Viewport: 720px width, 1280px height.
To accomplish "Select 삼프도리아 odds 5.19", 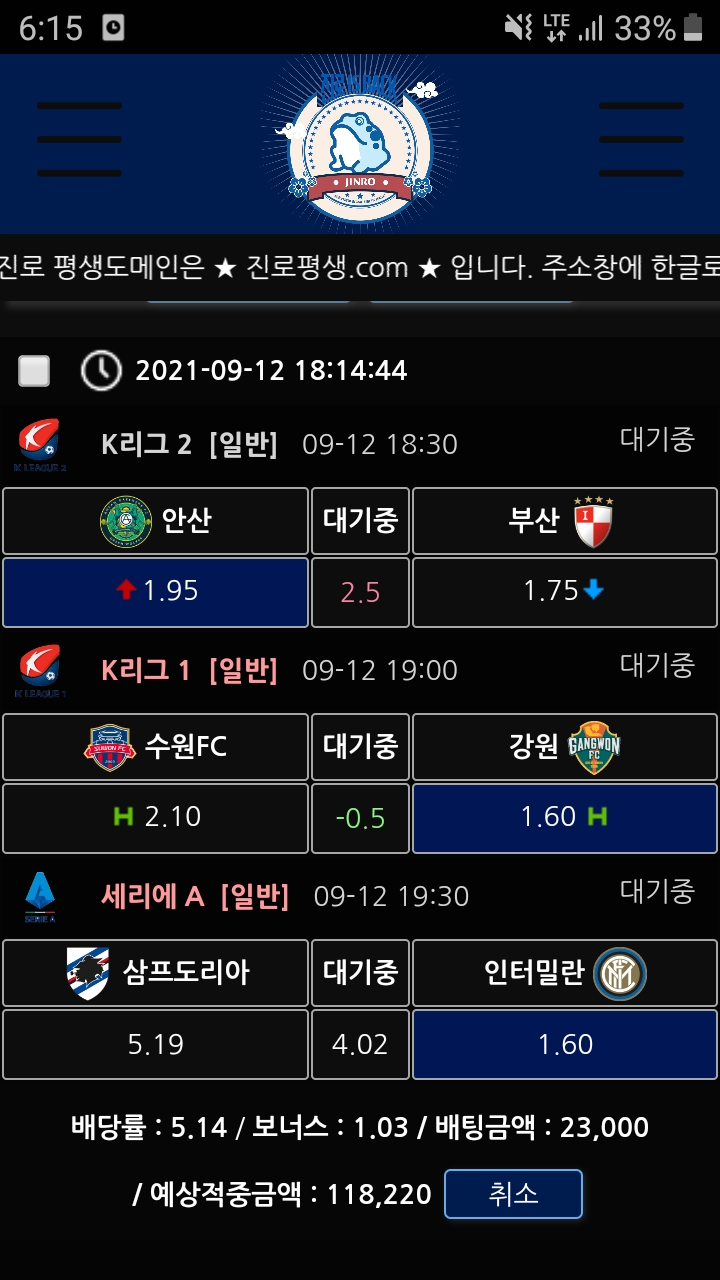I will tap(155, 1045).
